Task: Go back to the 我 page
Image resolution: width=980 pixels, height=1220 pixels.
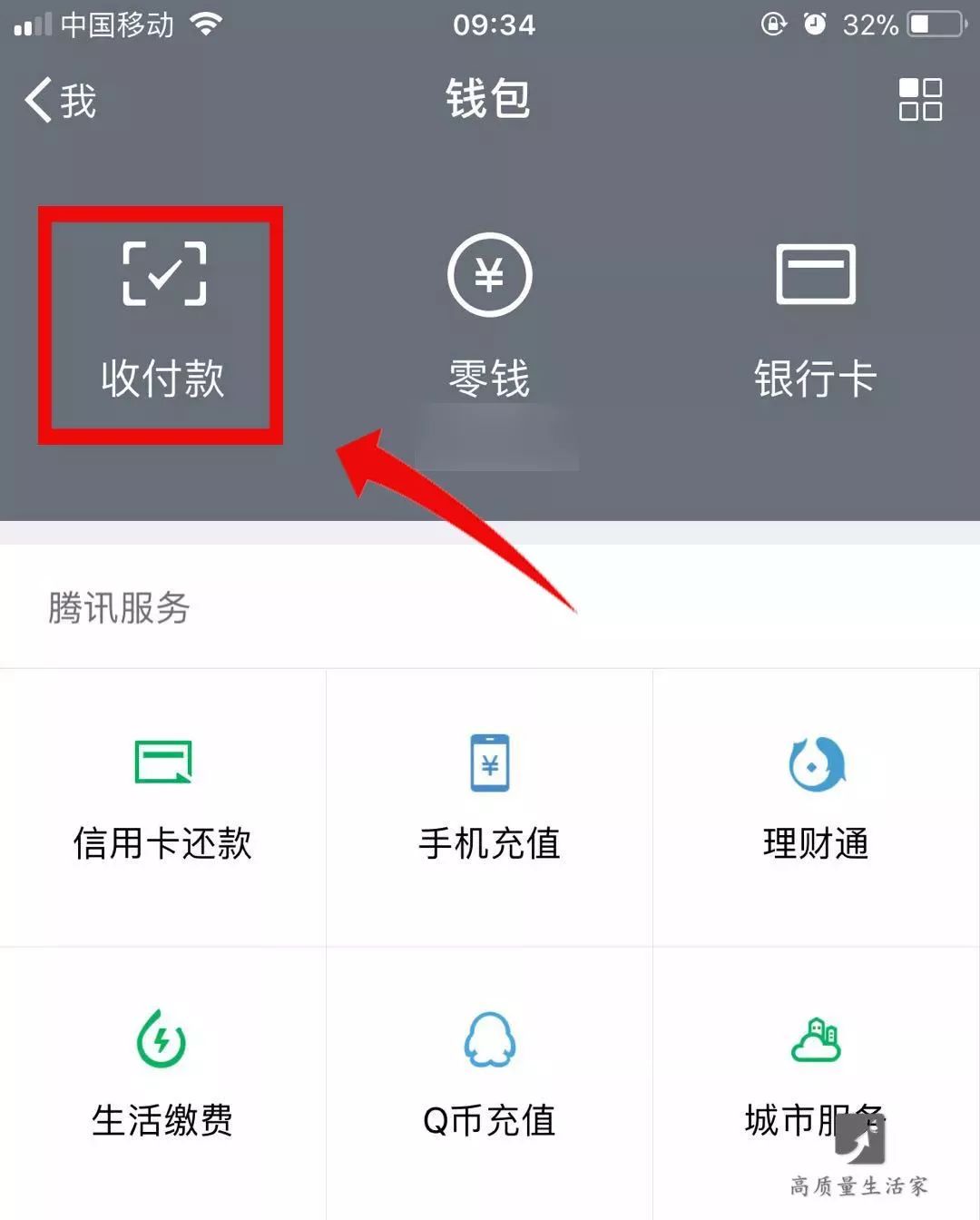Action: tap(60, 100)
